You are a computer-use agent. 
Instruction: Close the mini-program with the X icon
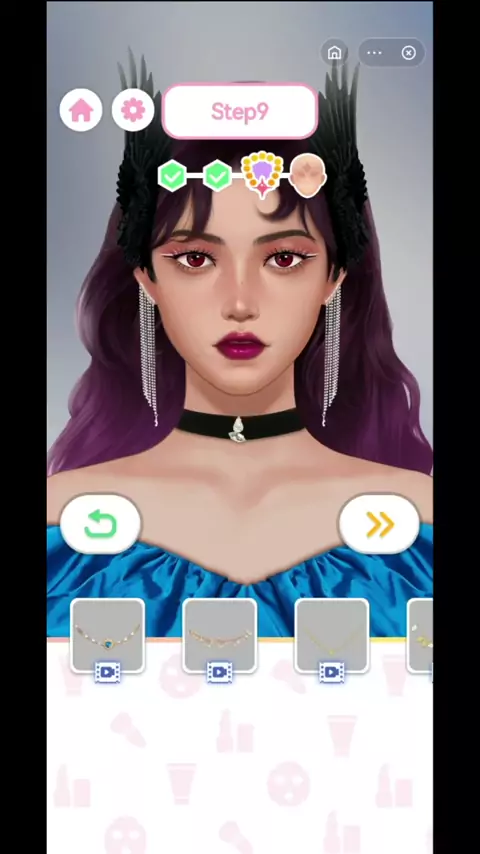click(409, 53)
